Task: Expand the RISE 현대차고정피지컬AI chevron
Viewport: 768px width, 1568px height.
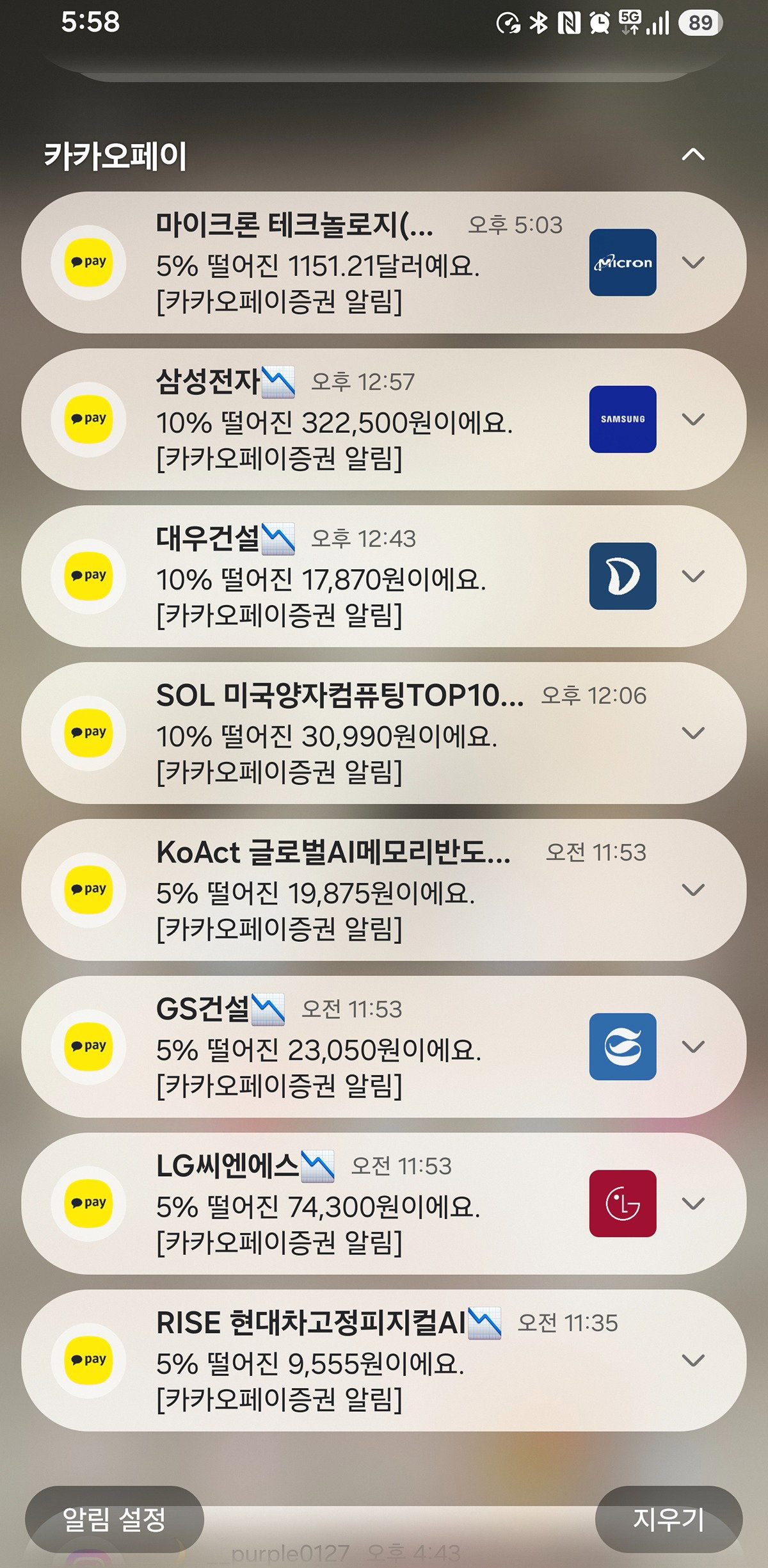Action: (x=693, y=1361)
